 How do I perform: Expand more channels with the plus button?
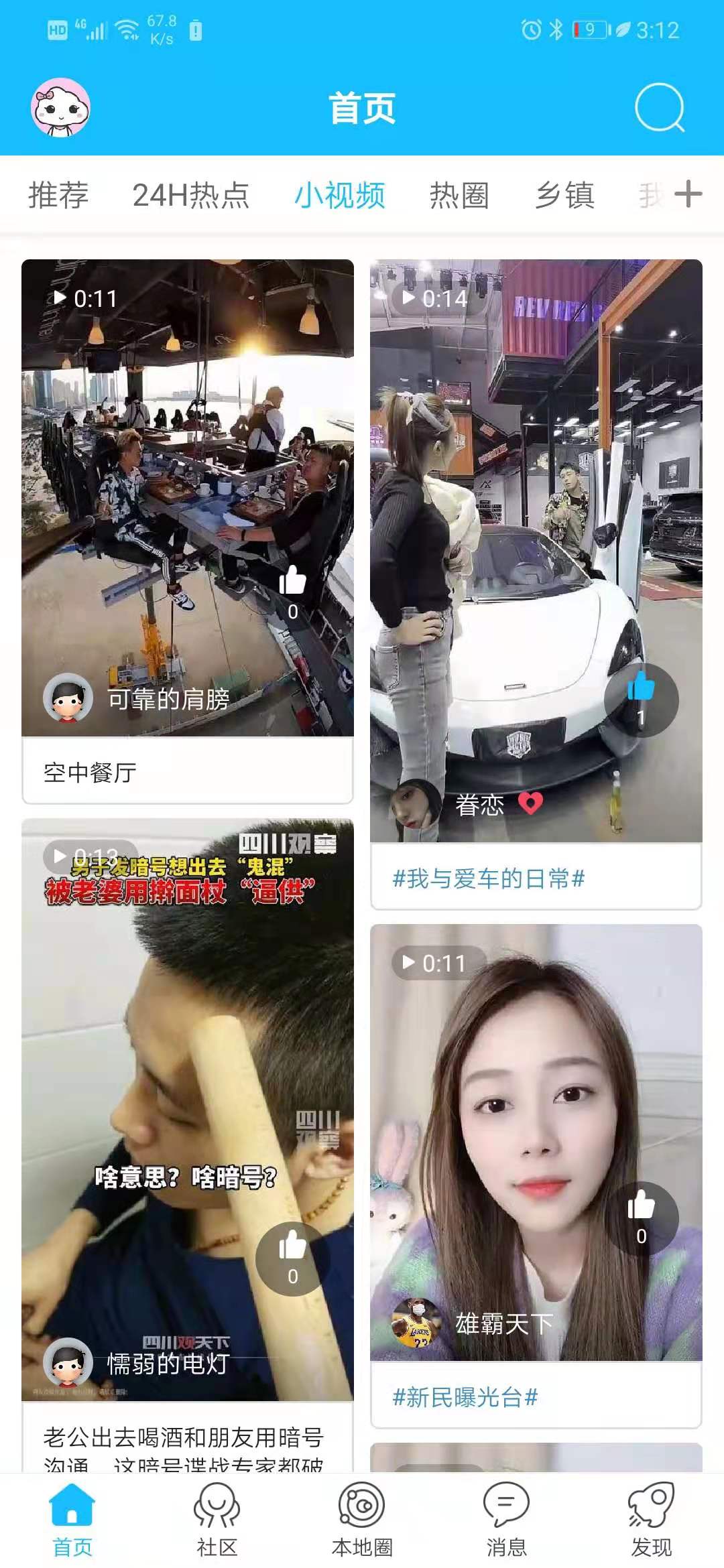[x=690, y=195]
